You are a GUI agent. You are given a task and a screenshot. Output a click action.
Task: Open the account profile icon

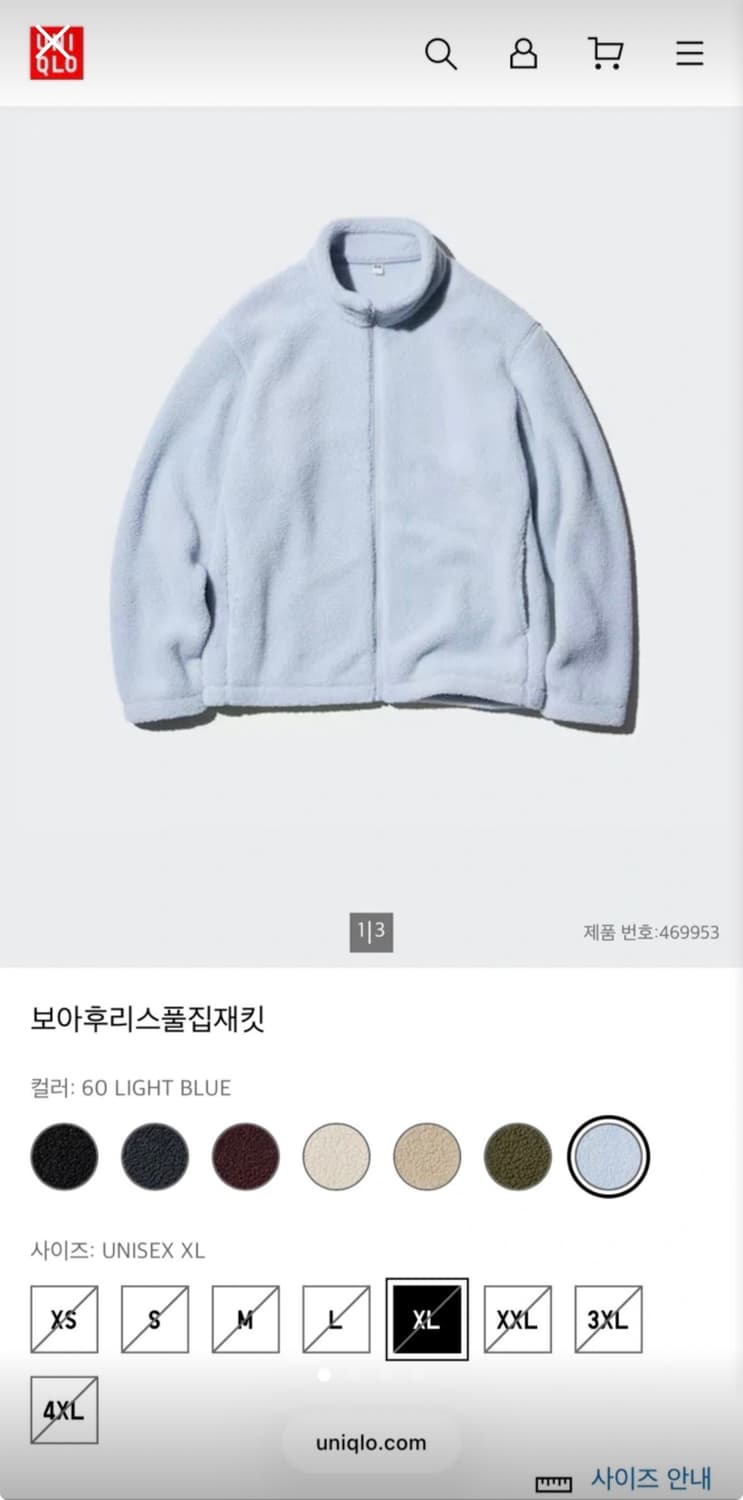(x=523, y=54)
